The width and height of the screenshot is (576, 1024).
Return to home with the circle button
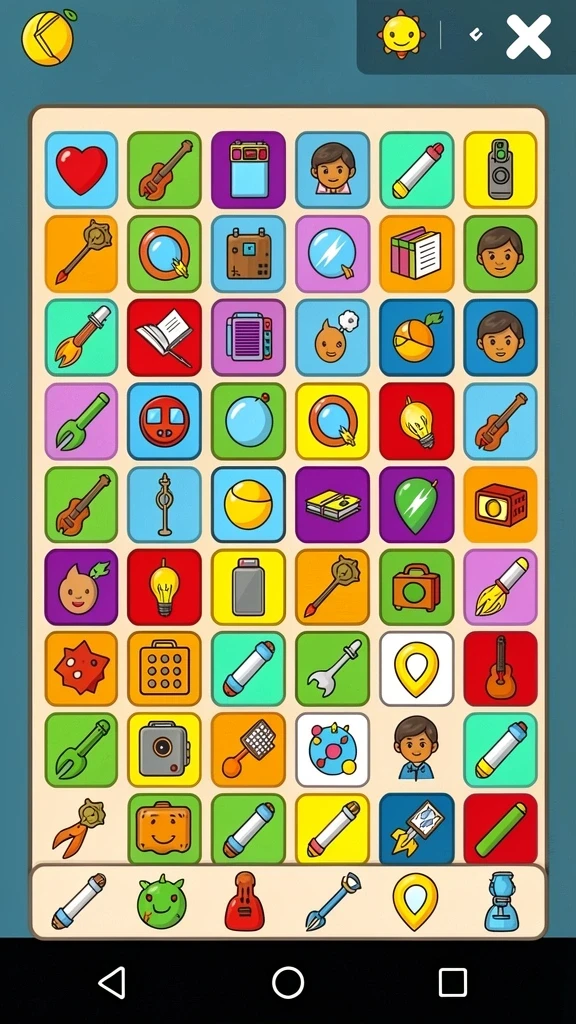click(288, 982)
